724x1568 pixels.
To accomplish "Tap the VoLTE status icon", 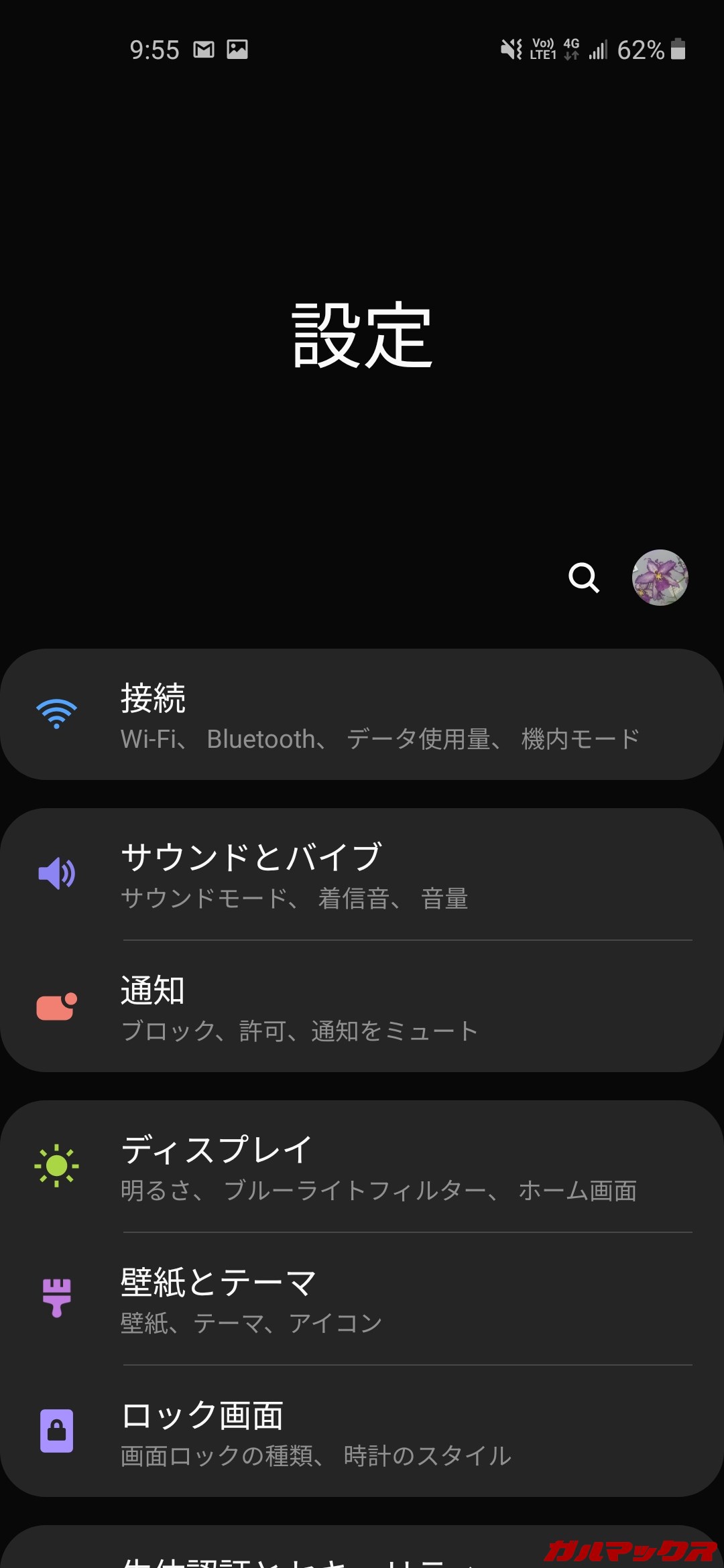I will coord(542,48).
